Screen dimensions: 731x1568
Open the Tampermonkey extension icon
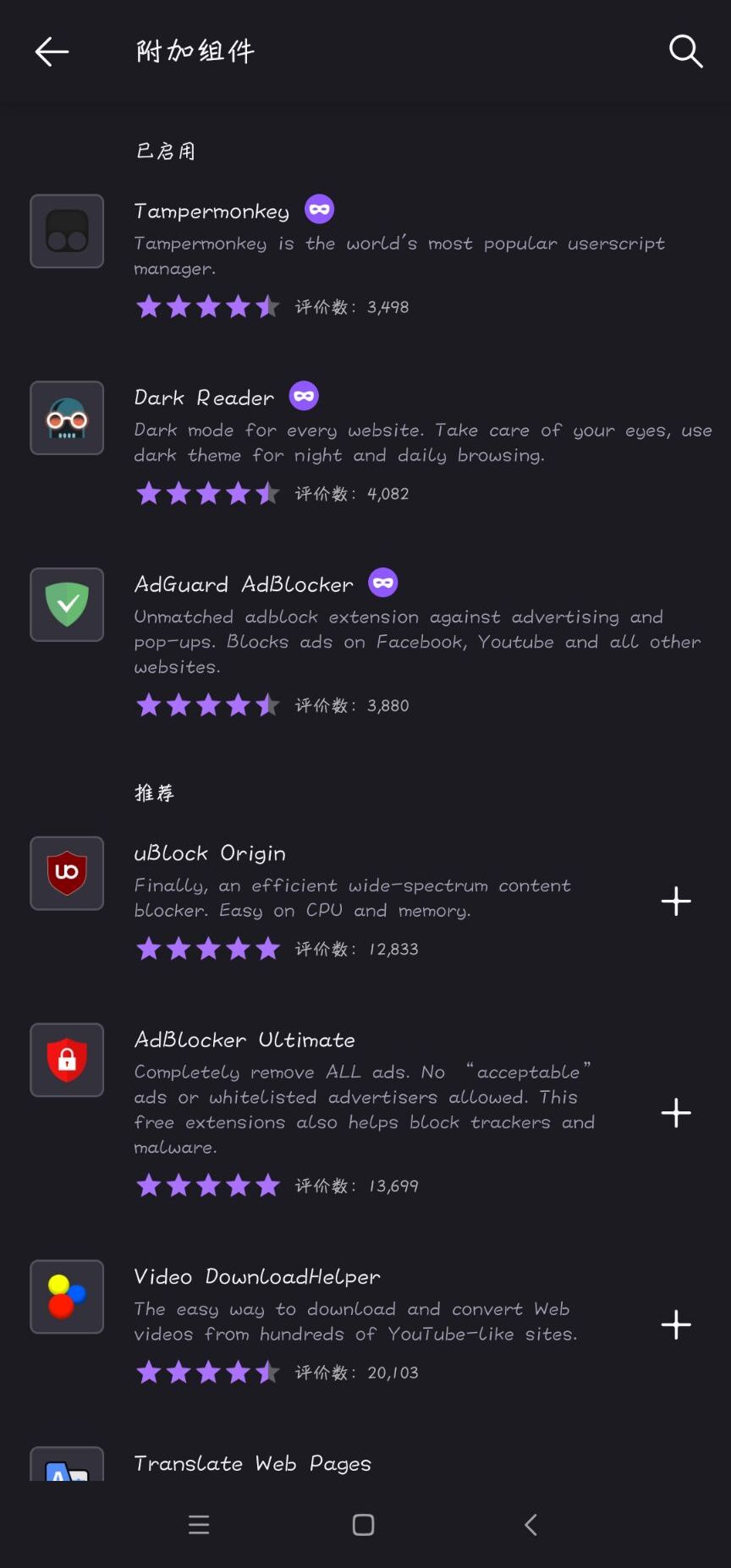[x=66, y=231]
